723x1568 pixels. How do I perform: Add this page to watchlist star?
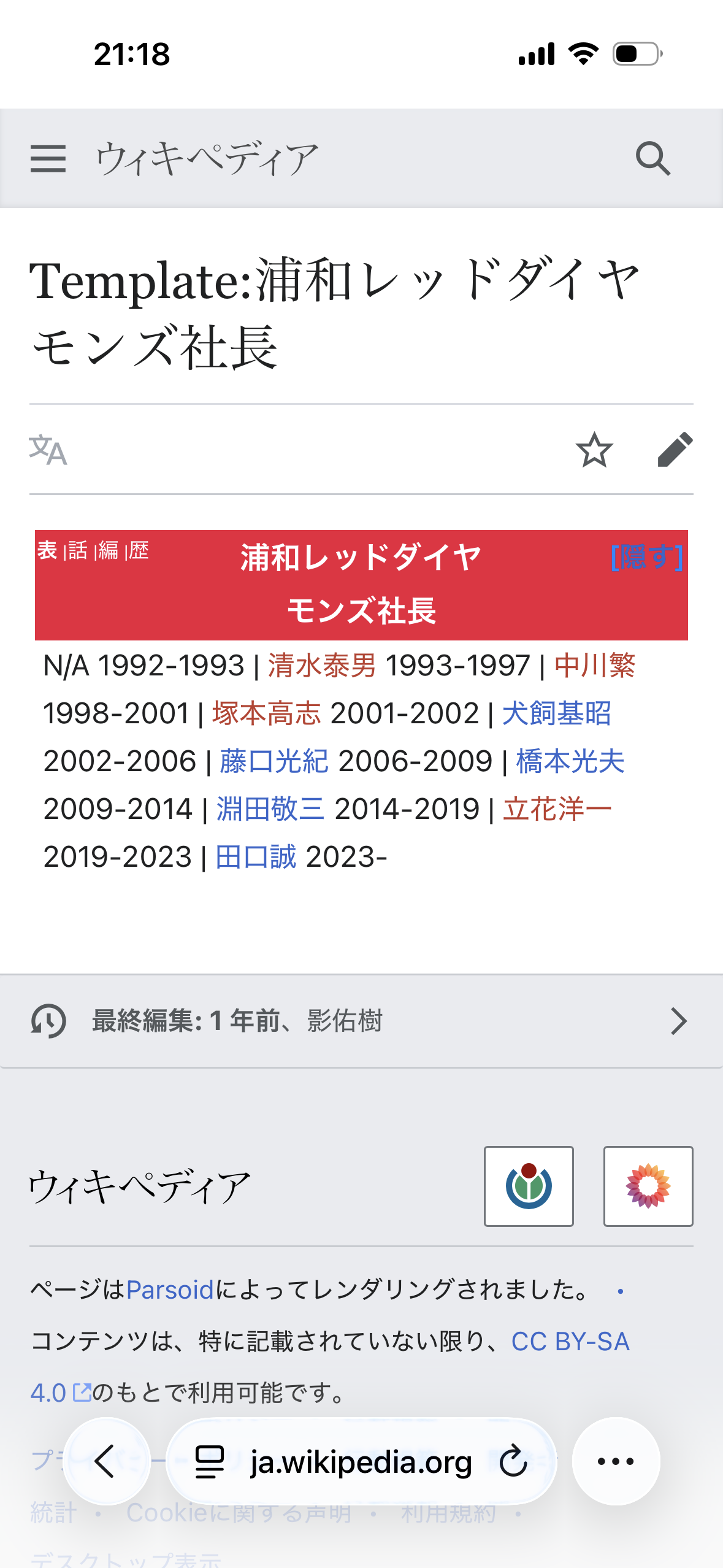coord(594,450)
